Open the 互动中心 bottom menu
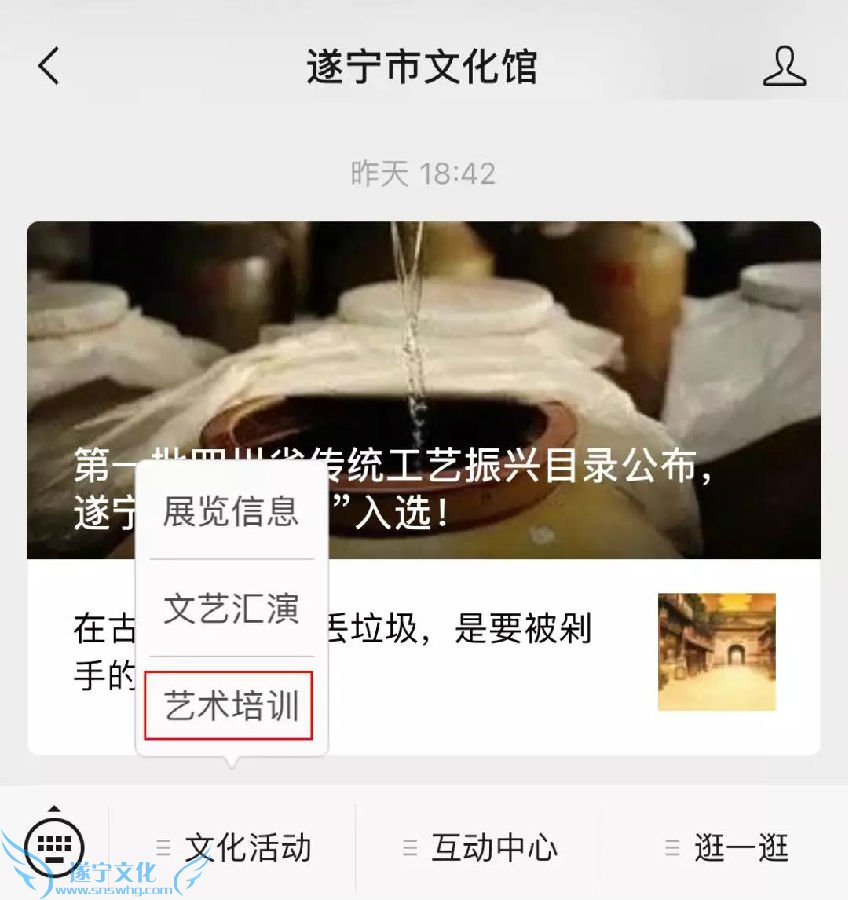 (481, 848)
